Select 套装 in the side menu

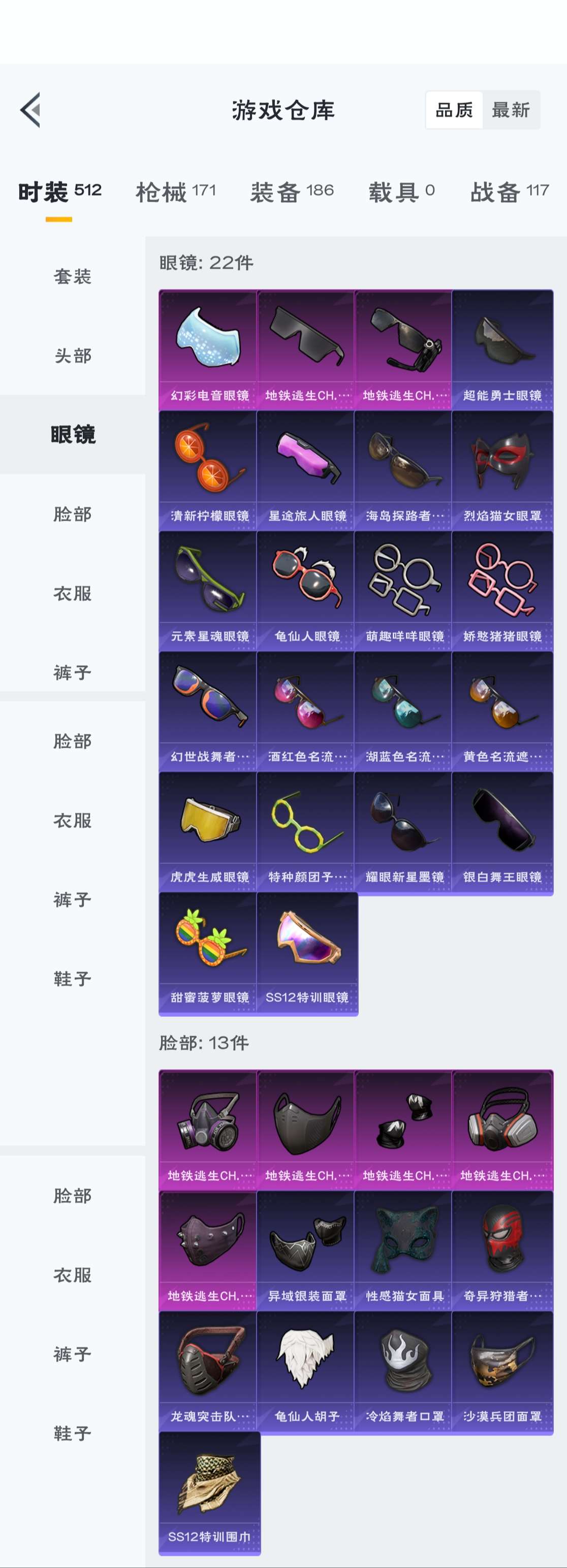point(73,276)
